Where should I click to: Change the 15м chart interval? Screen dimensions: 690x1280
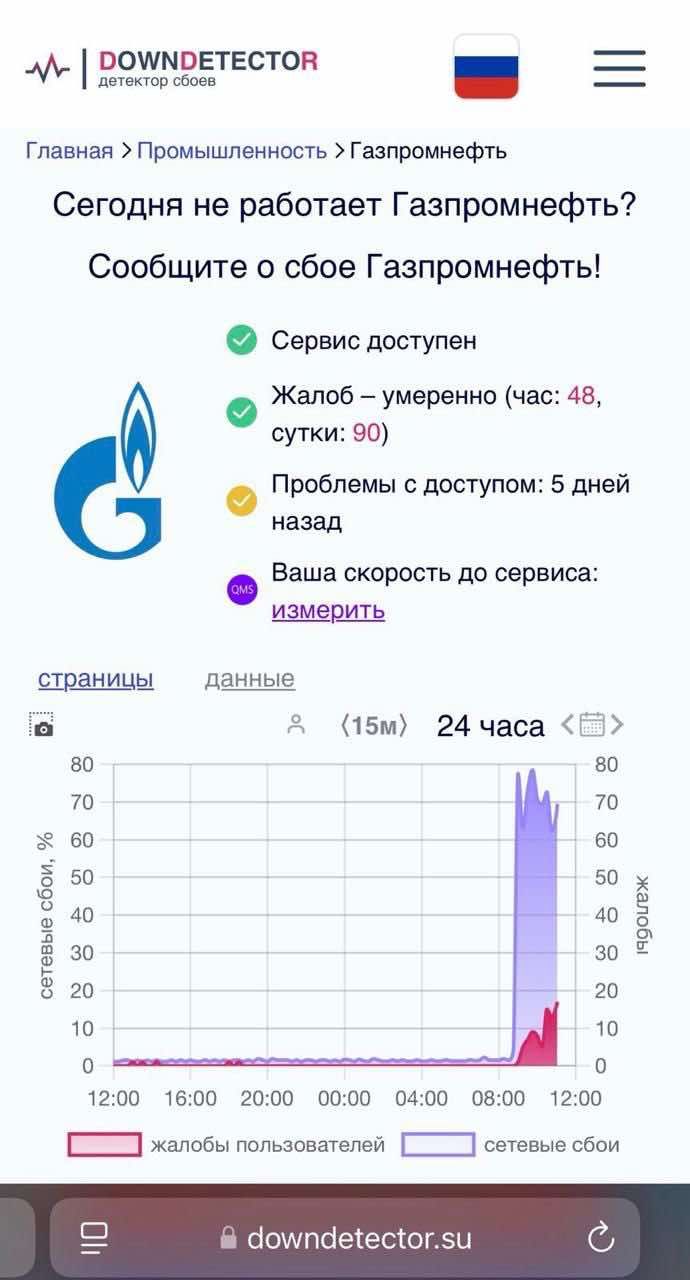point(374,725)
